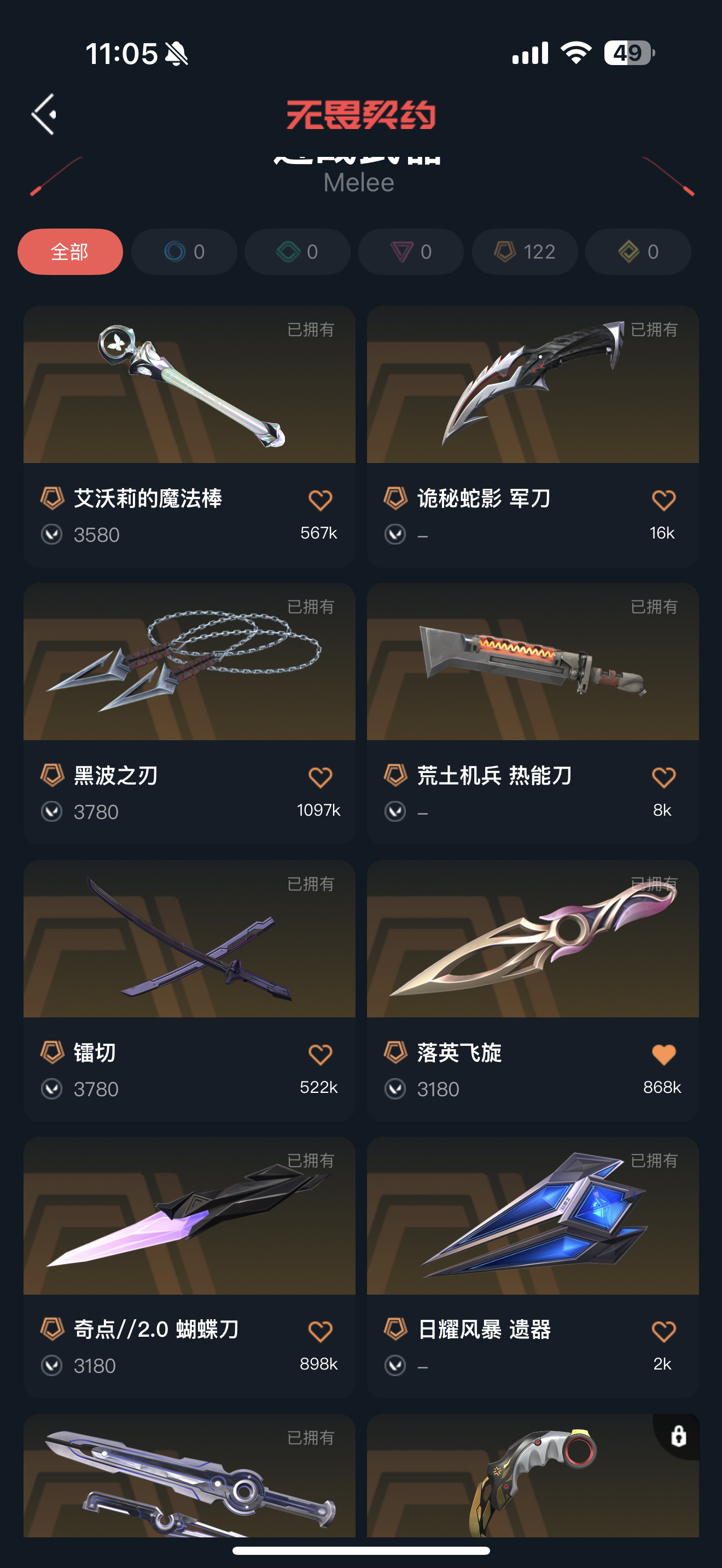Filter by the blue circle tier chip
722x1568 pixels.
click(184, 251)
